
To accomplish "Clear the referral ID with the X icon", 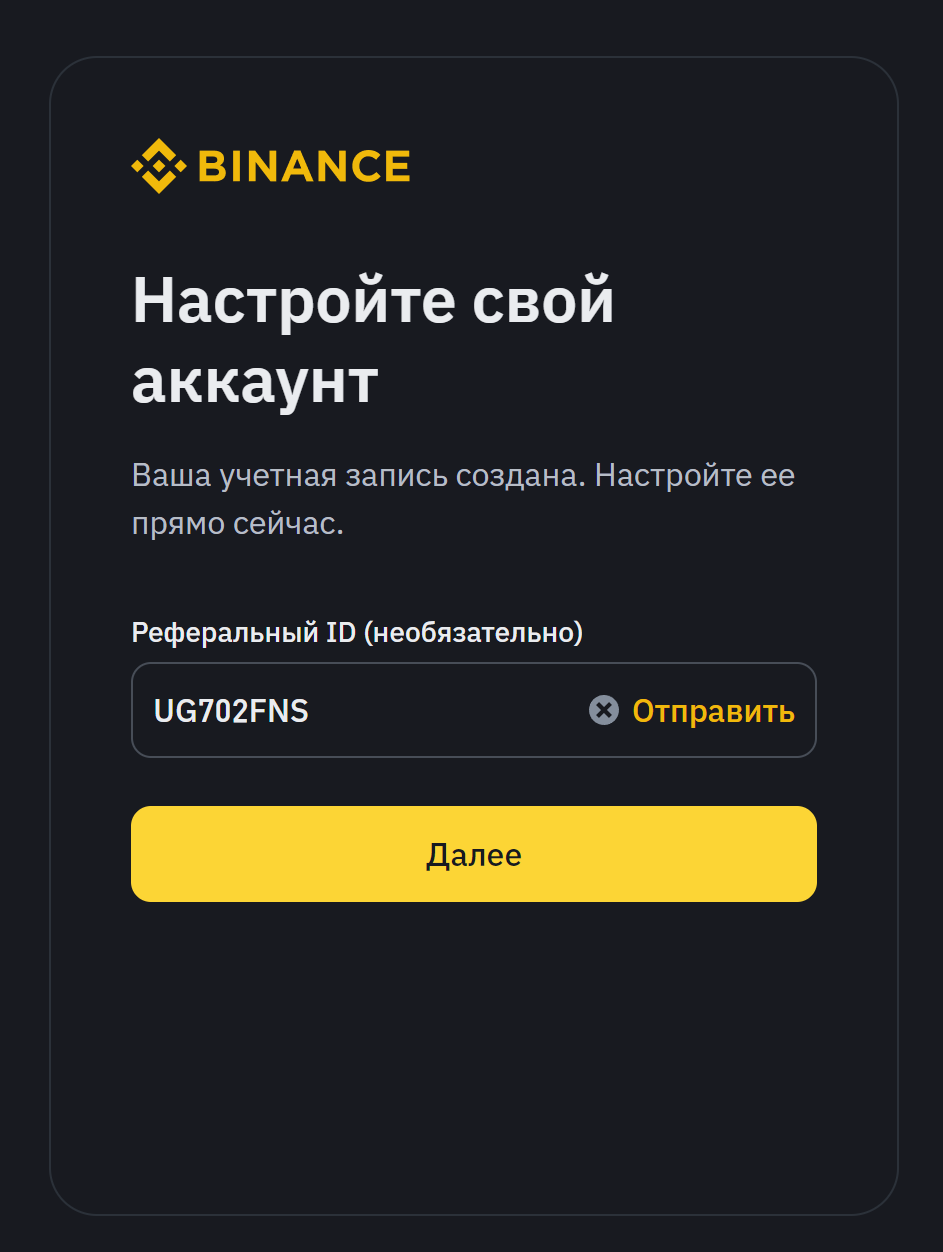I will point(604,711).
